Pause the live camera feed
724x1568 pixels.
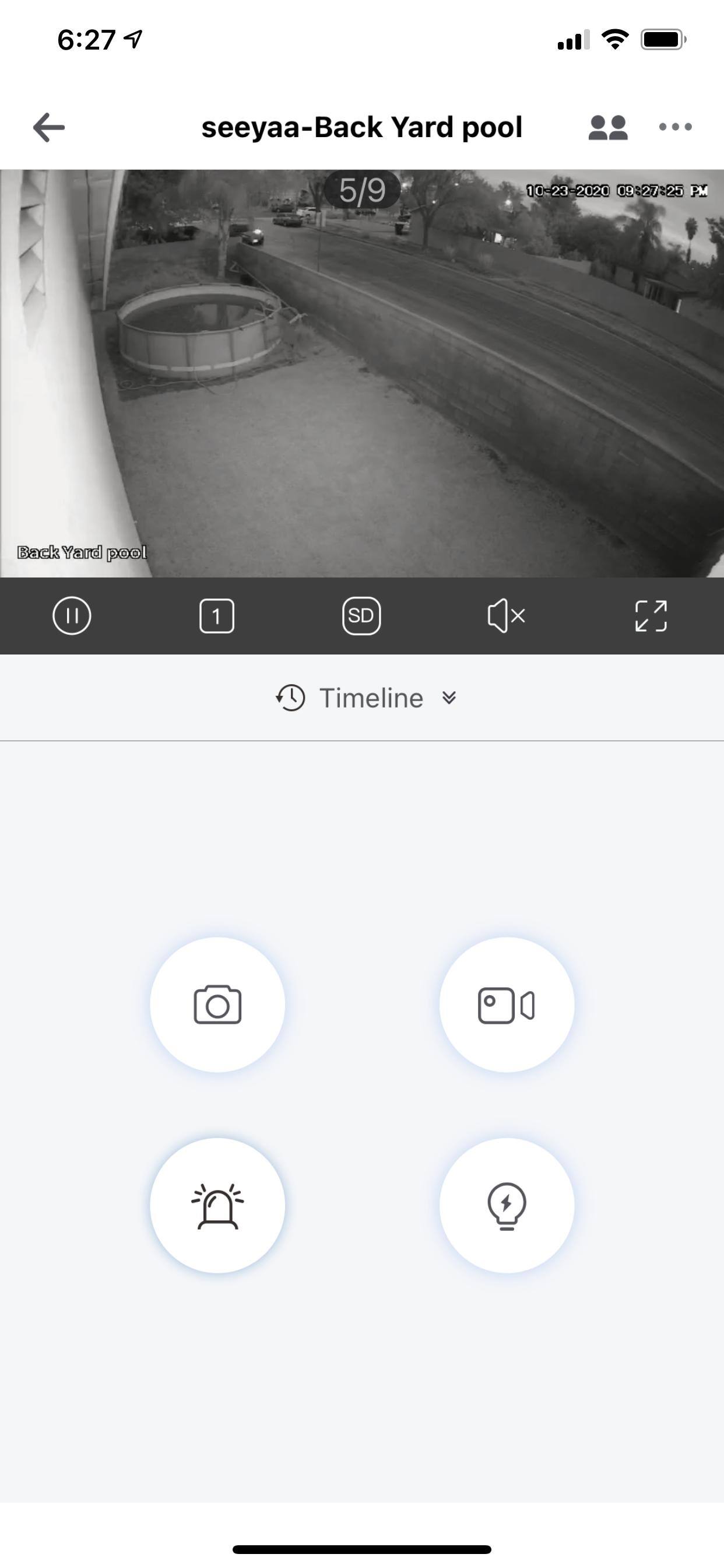(72, 616)
